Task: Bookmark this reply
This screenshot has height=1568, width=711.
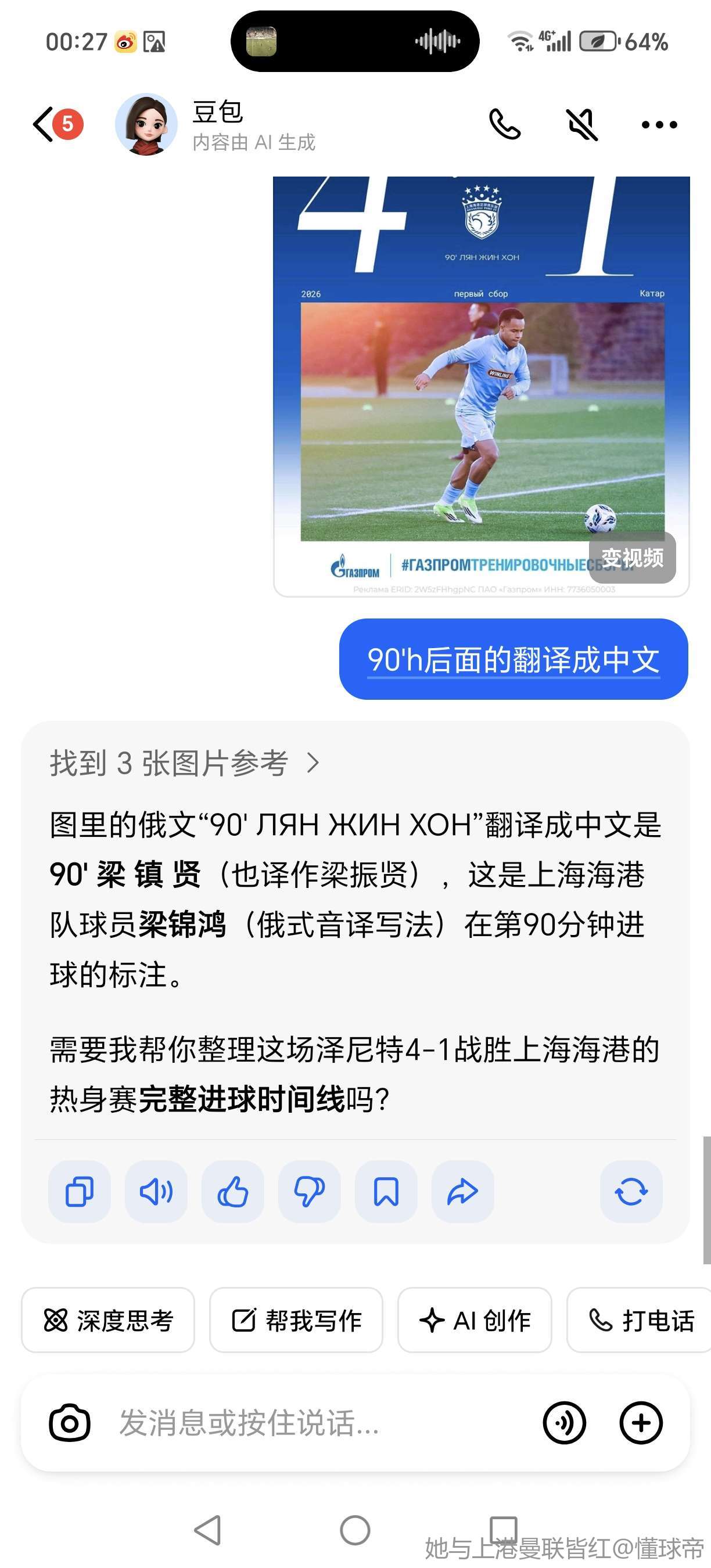Action: tap(386, 1192)
